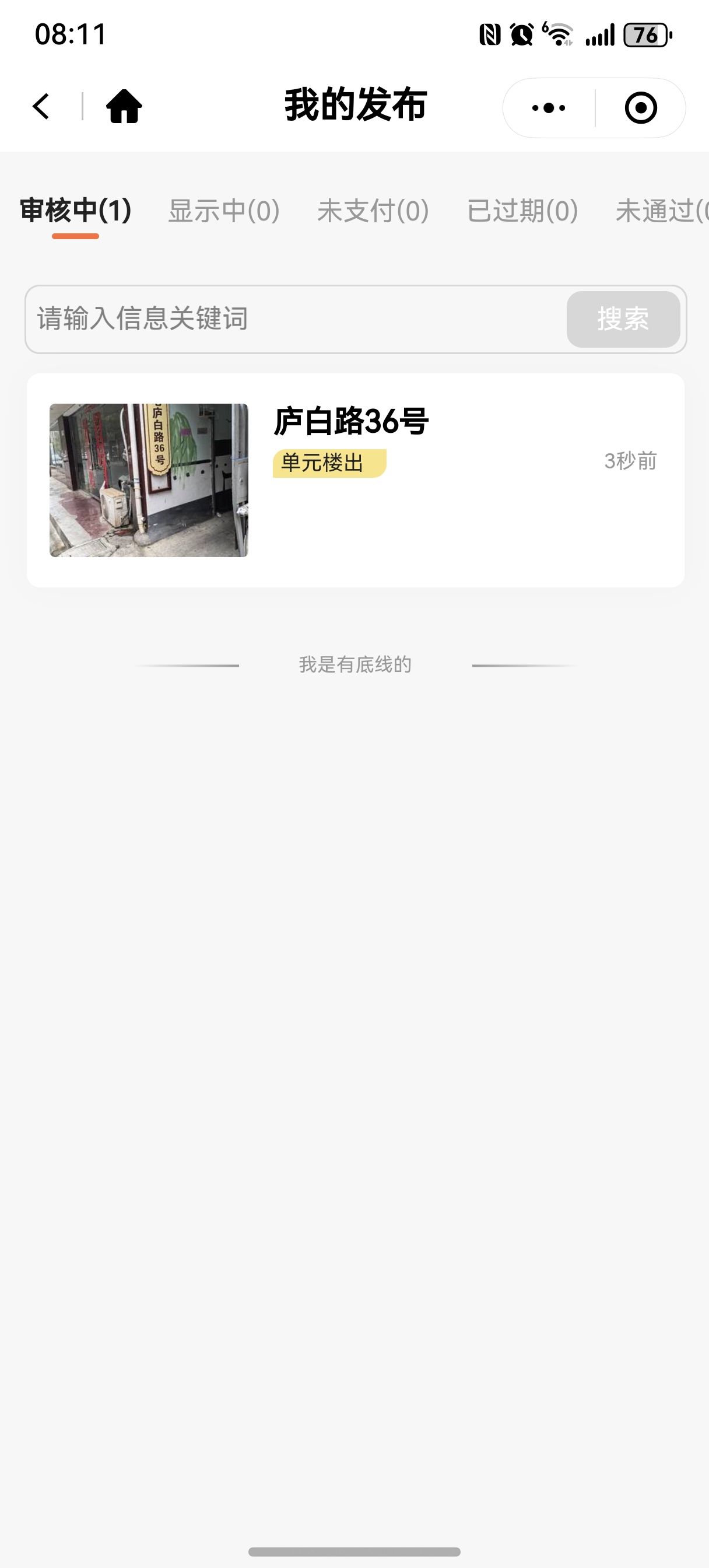Return to the mini program home
709x1568 pixels.
(x=124, y=107)
